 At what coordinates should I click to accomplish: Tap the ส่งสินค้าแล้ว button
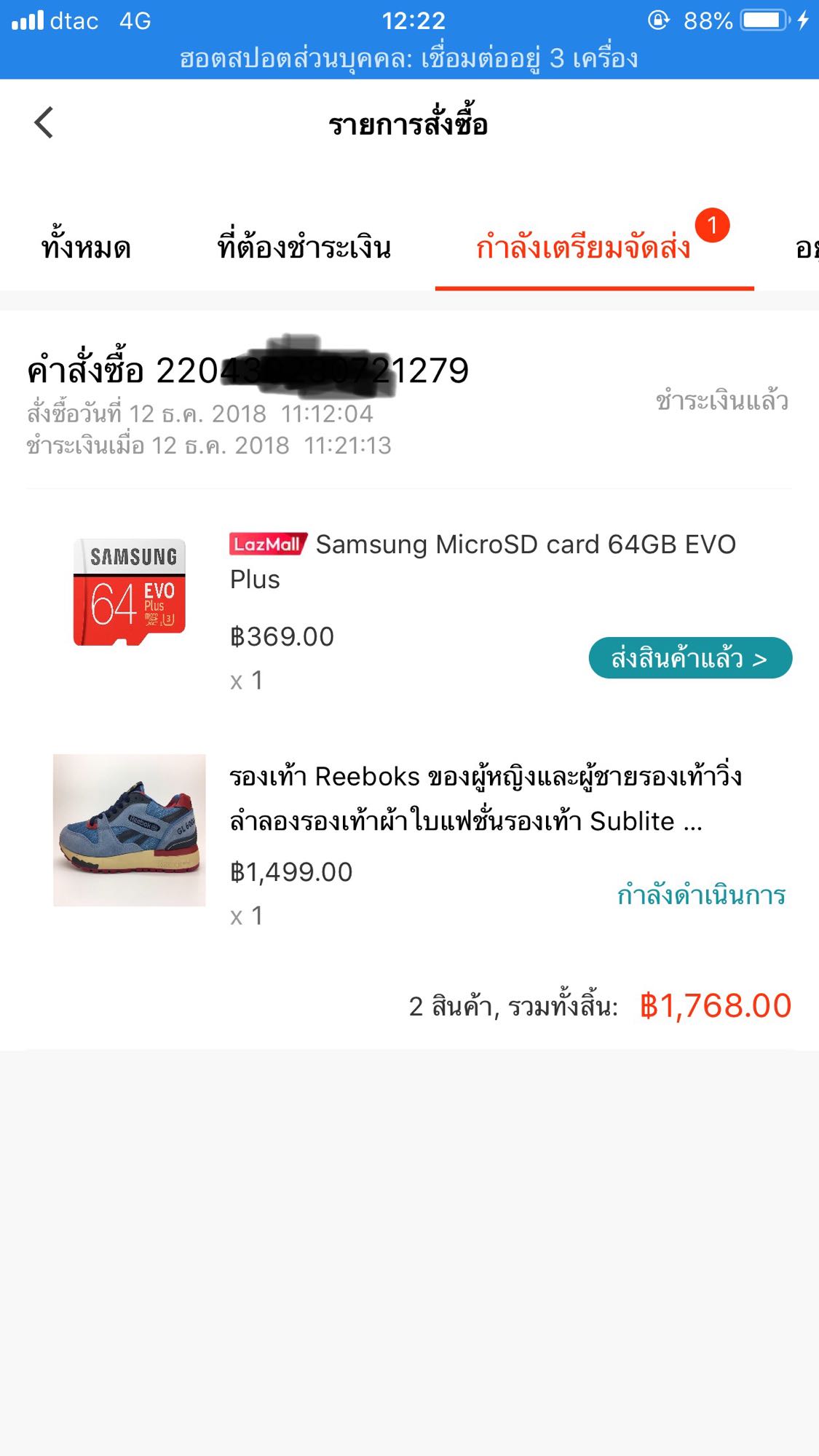pos(689,658)
